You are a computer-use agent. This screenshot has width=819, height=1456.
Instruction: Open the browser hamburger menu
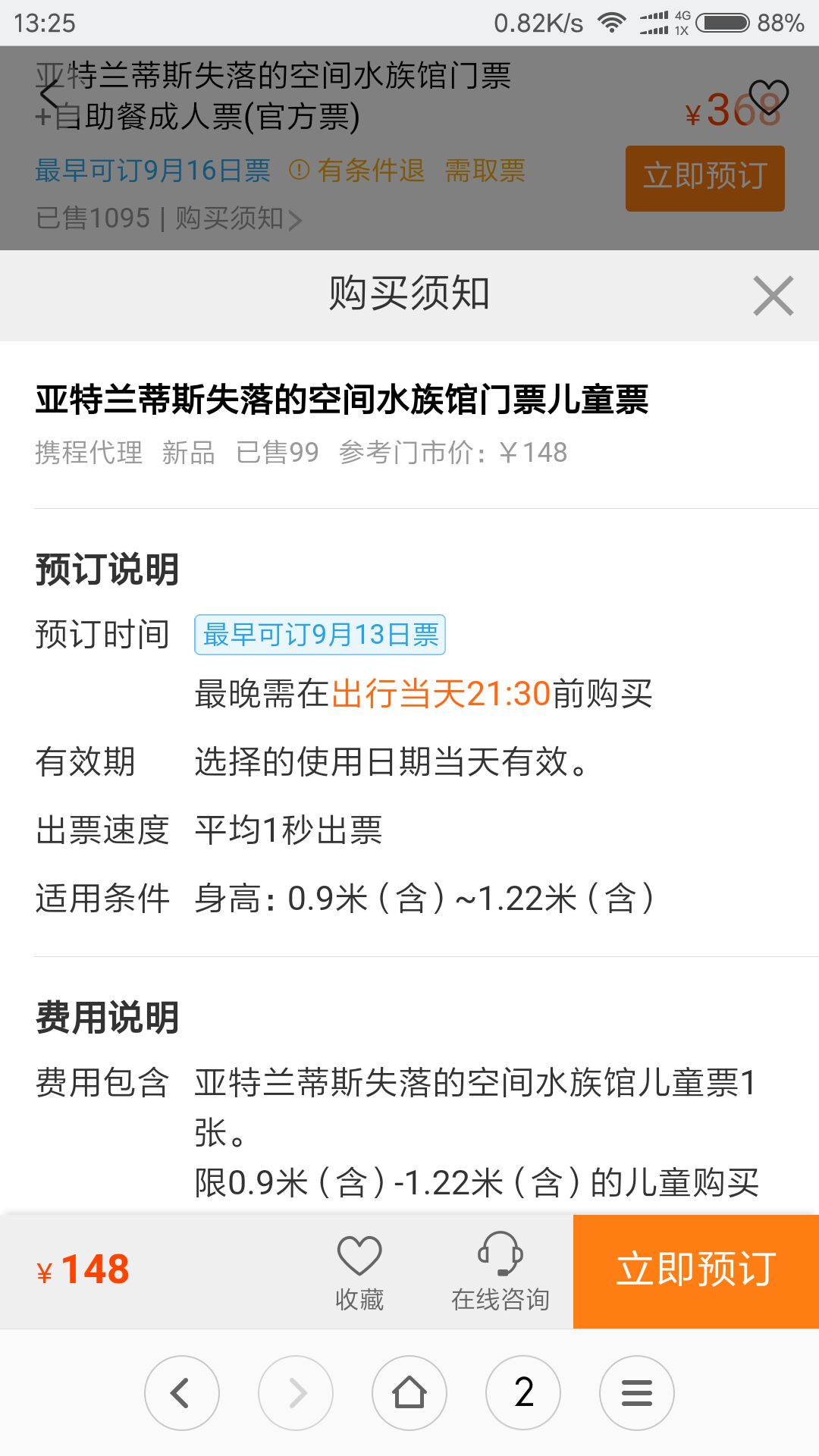pyautogui.click(x=637, y=1393)
